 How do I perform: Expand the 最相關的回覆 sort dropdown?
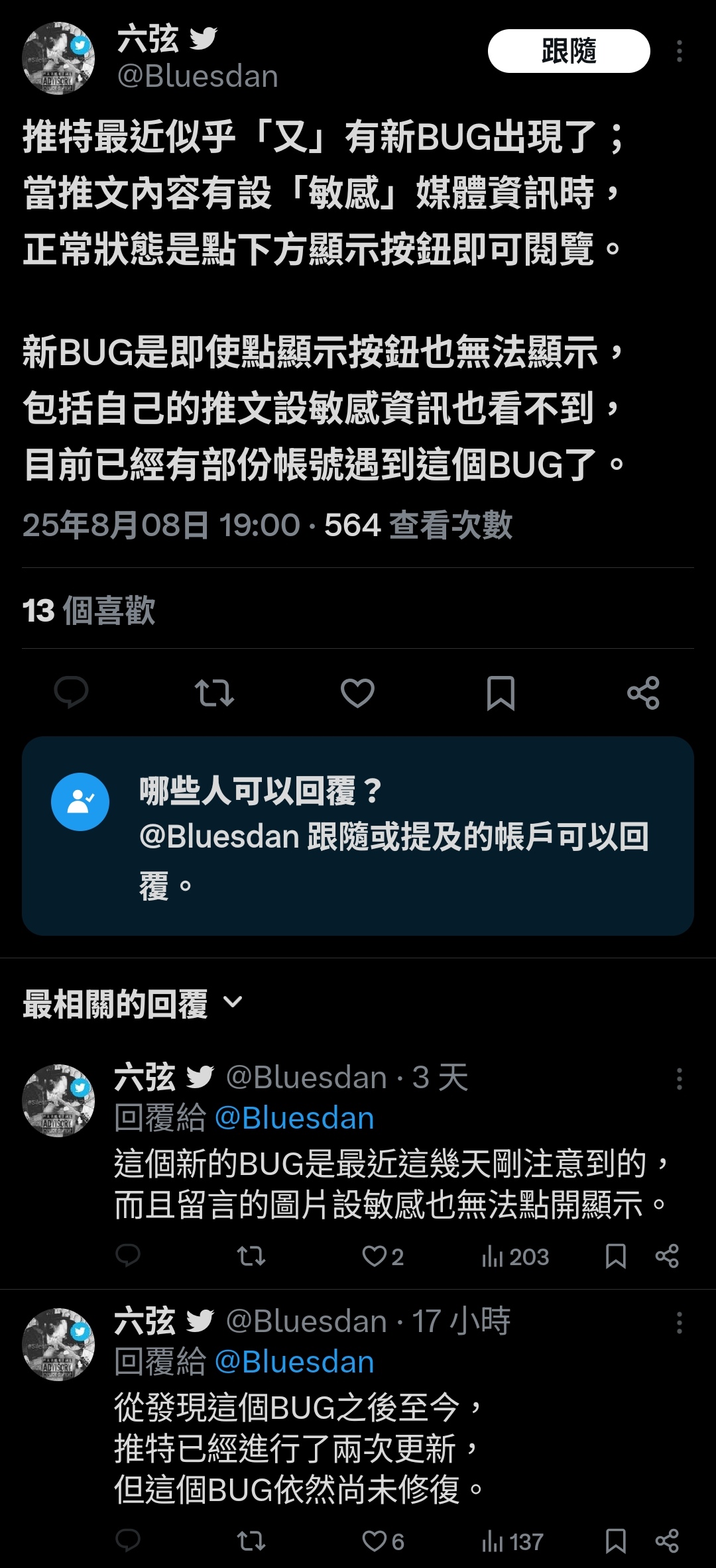[x=133, y=1003]
